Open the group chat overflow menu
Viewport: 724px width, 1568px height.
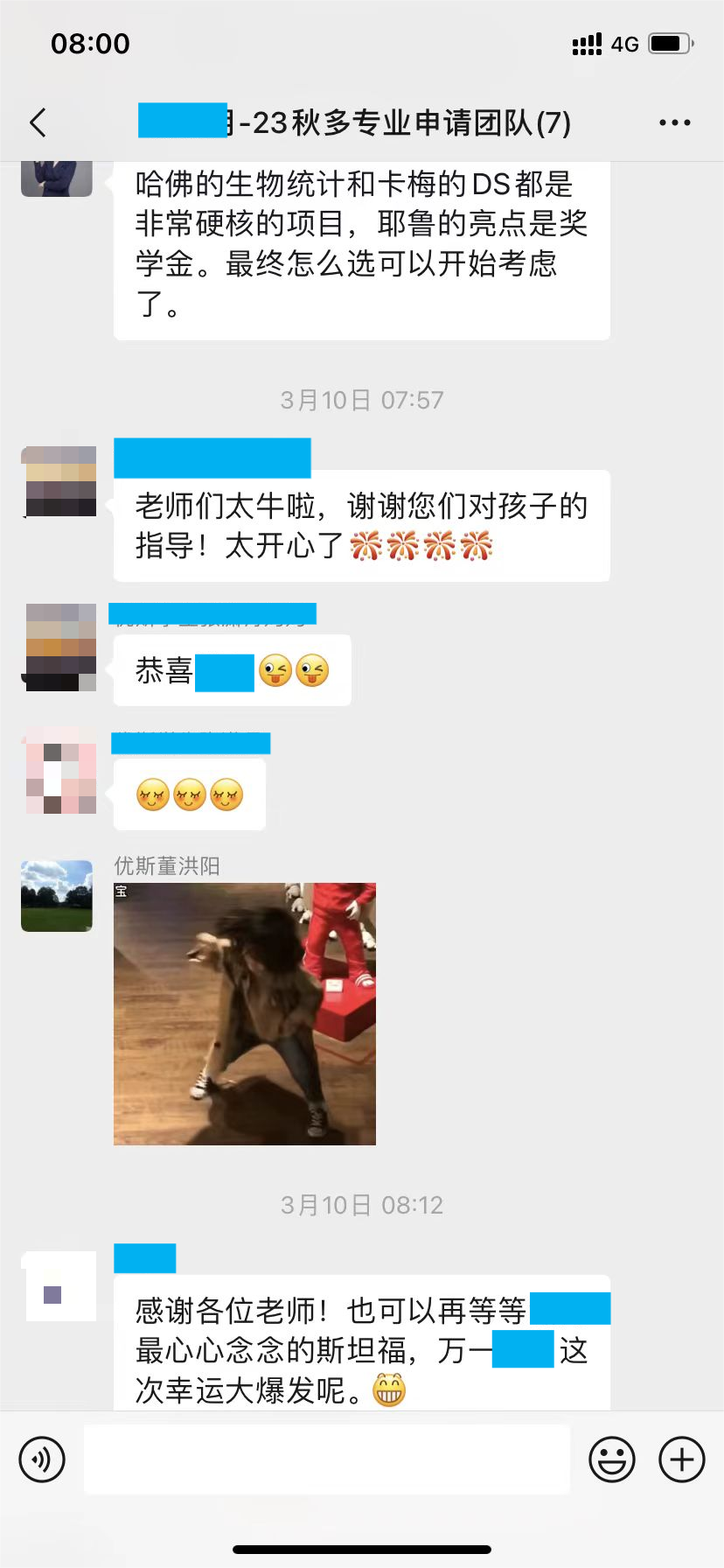click(x=674, y=122)
